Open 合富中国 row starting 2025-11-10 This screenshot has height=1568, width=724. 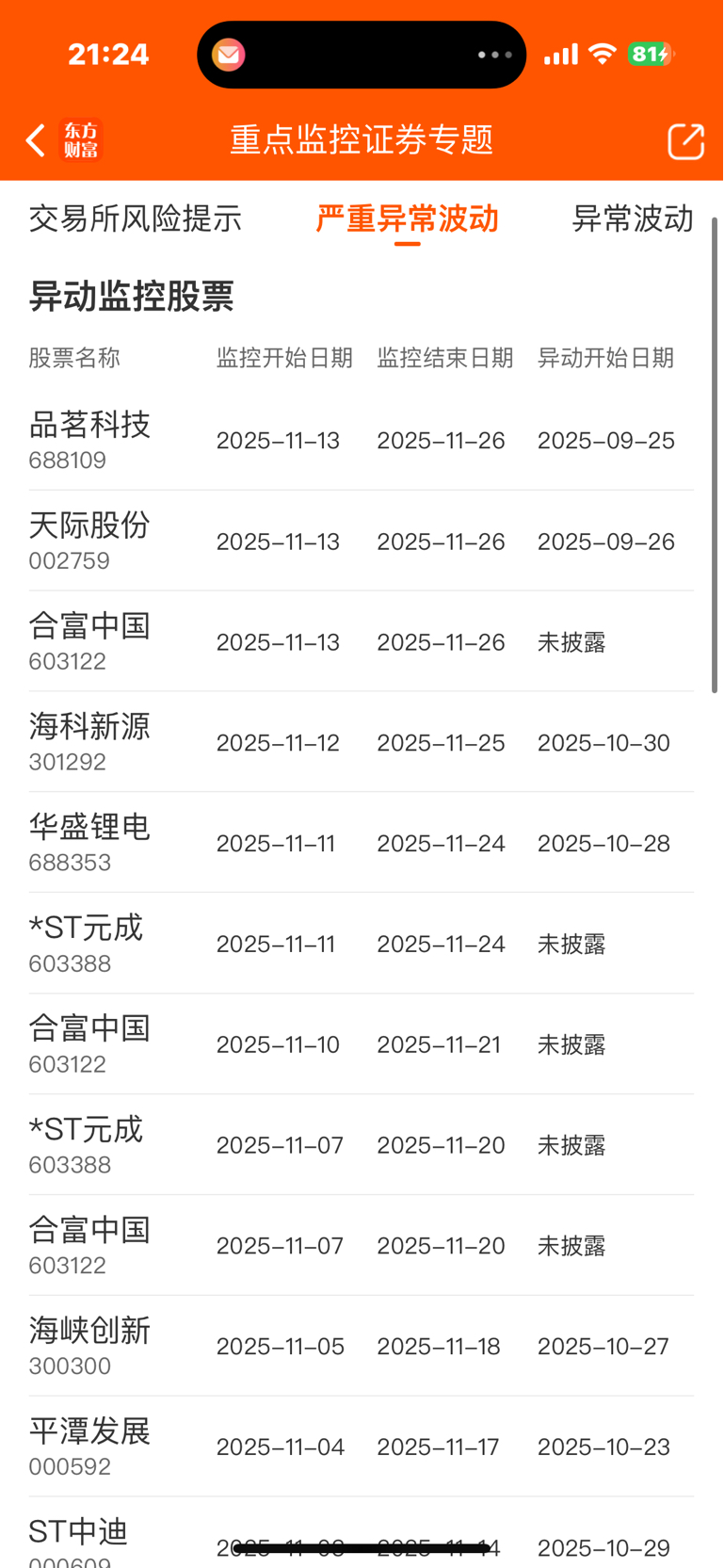click(362, 1044)
